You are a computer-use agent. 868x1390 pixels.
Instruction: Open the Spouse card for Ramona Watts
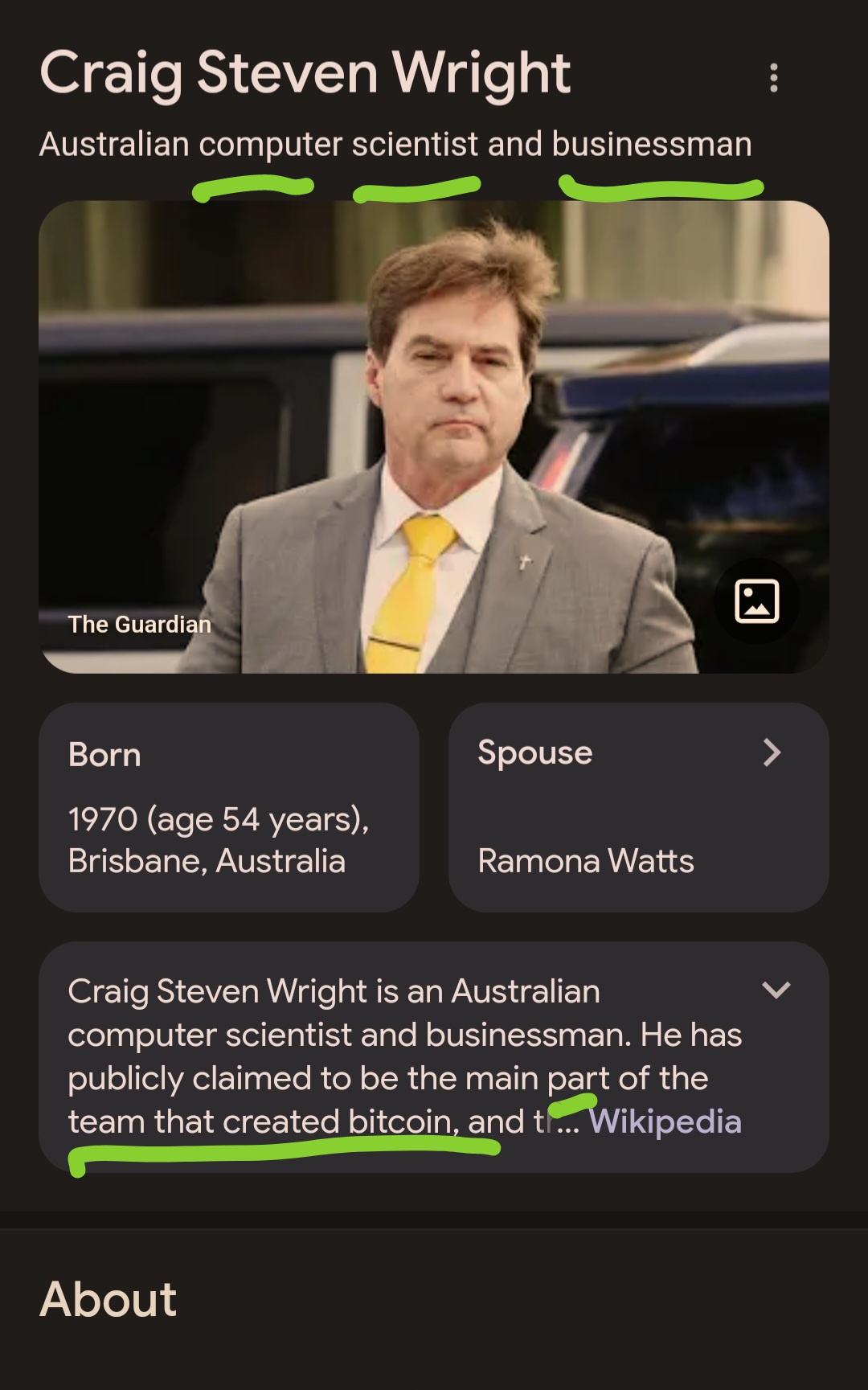coord(639,807)
